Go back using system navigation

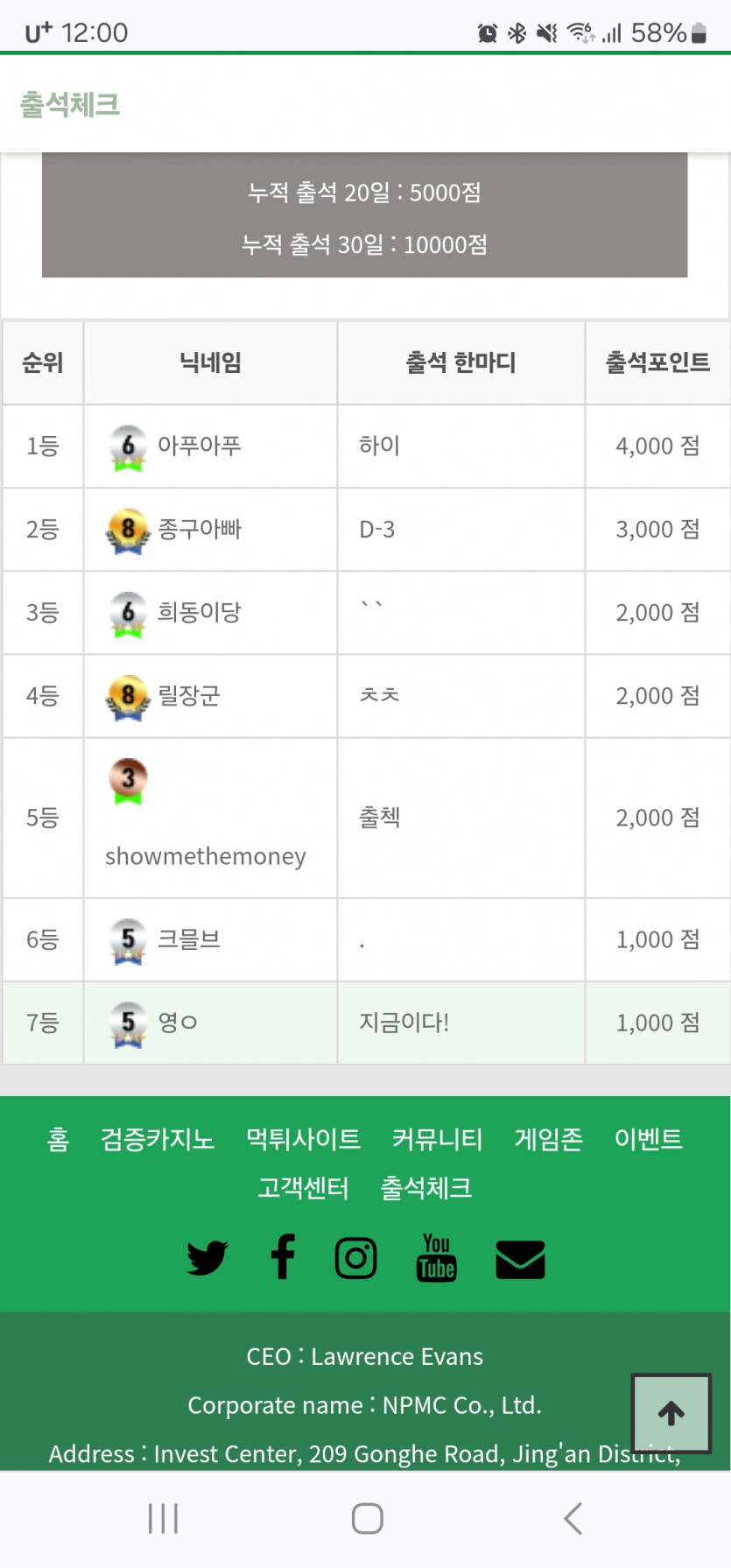click(x=573, y=1519)
